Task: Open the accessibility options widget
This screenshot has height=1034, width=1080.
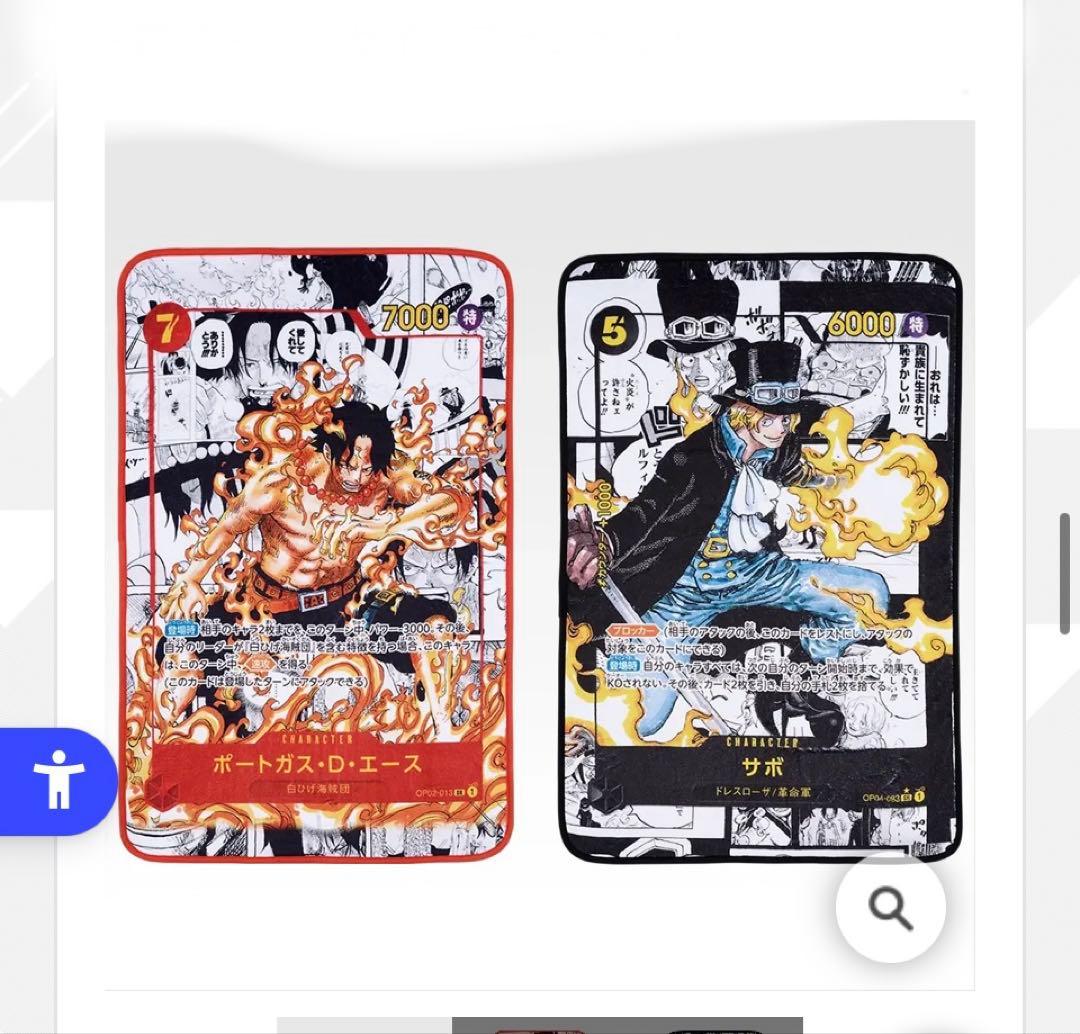Action: point(58,781)
